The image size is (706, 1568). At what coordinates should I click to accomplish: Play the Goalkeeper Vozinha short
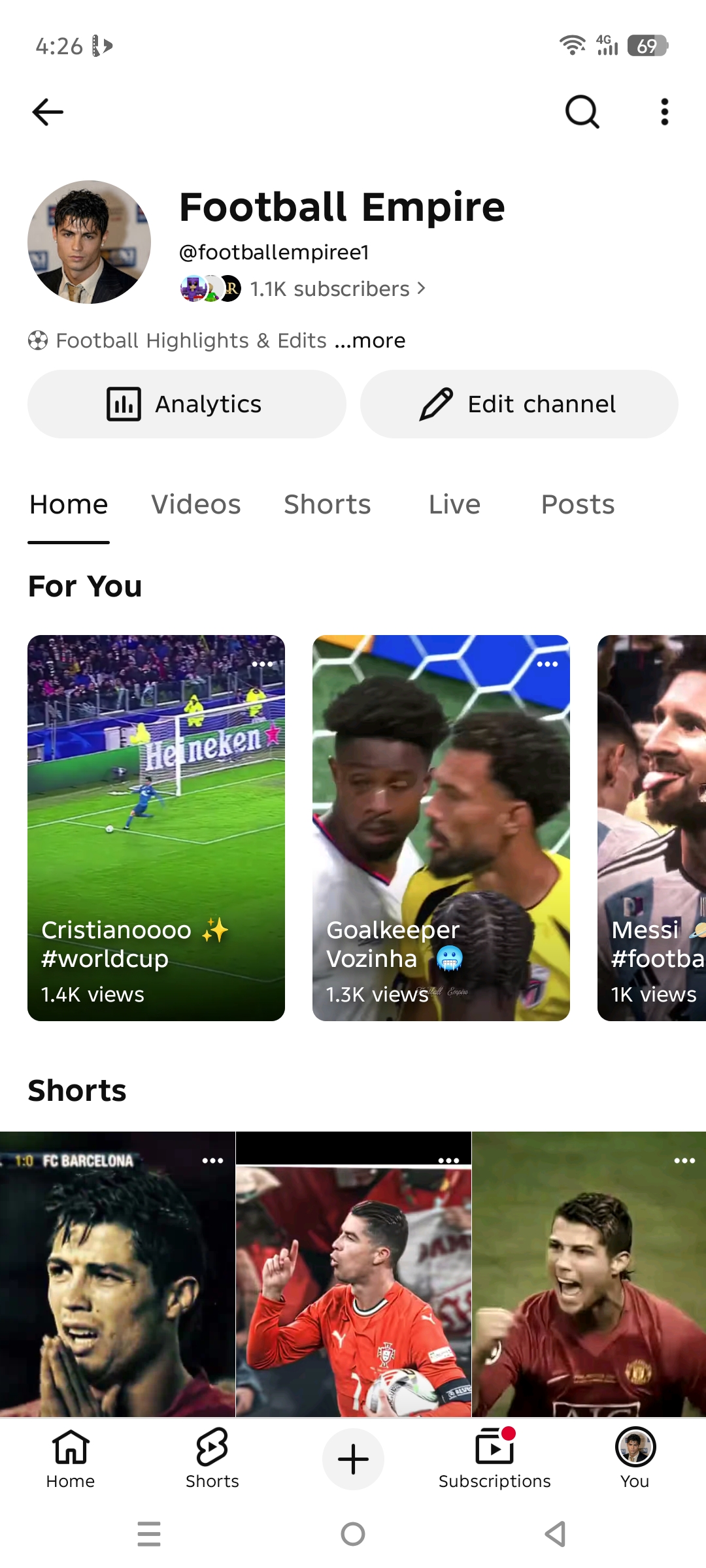pos(441,828)
